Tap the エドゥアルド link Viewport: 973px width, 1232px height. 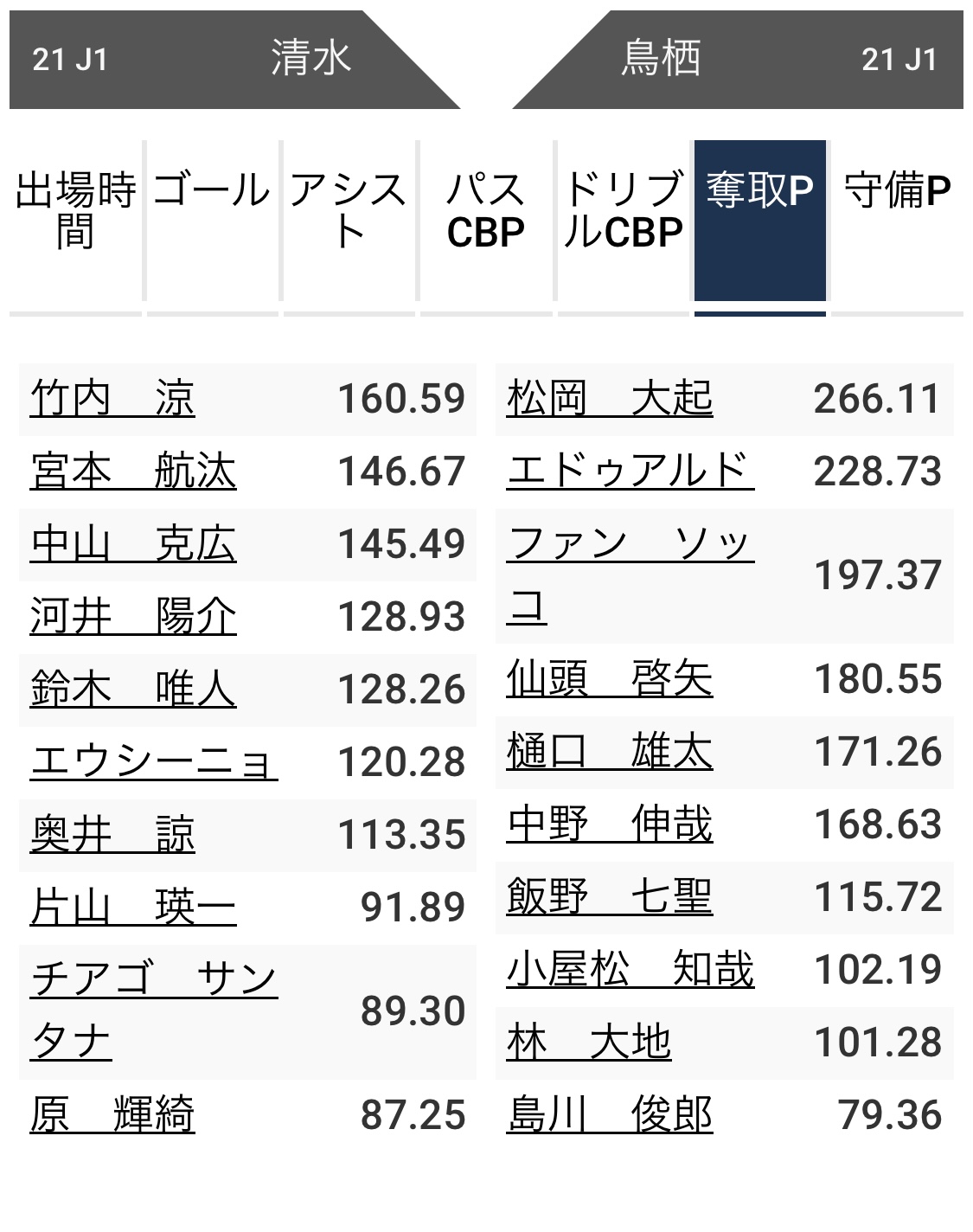(x=630, y=472)
